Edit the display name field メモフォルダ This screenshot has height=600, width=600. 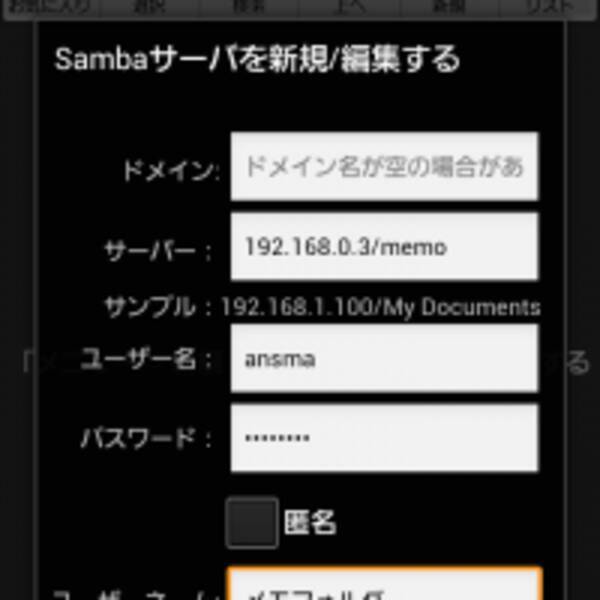(384, 584)
